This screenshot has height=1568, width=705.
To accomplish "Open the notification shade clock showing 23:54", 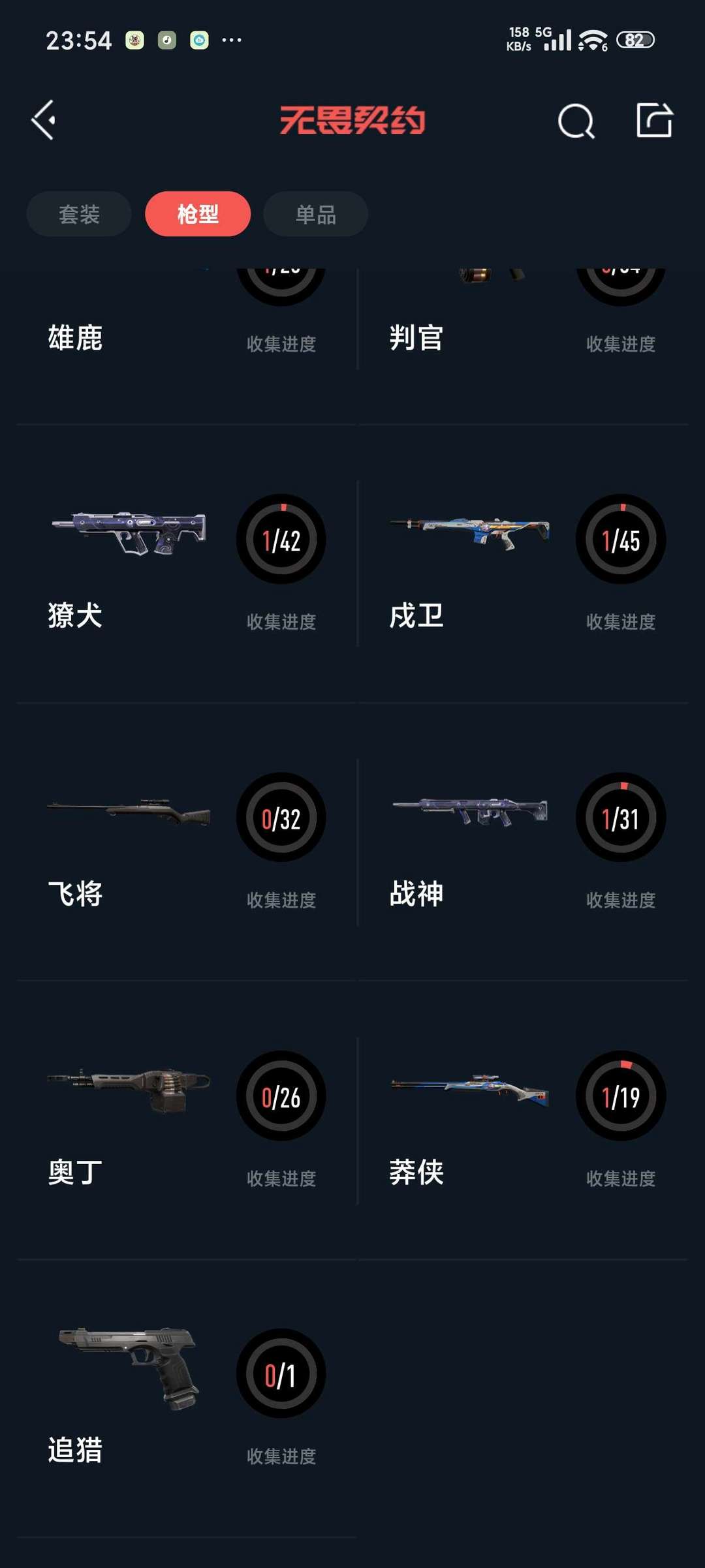I will [78, 40].
